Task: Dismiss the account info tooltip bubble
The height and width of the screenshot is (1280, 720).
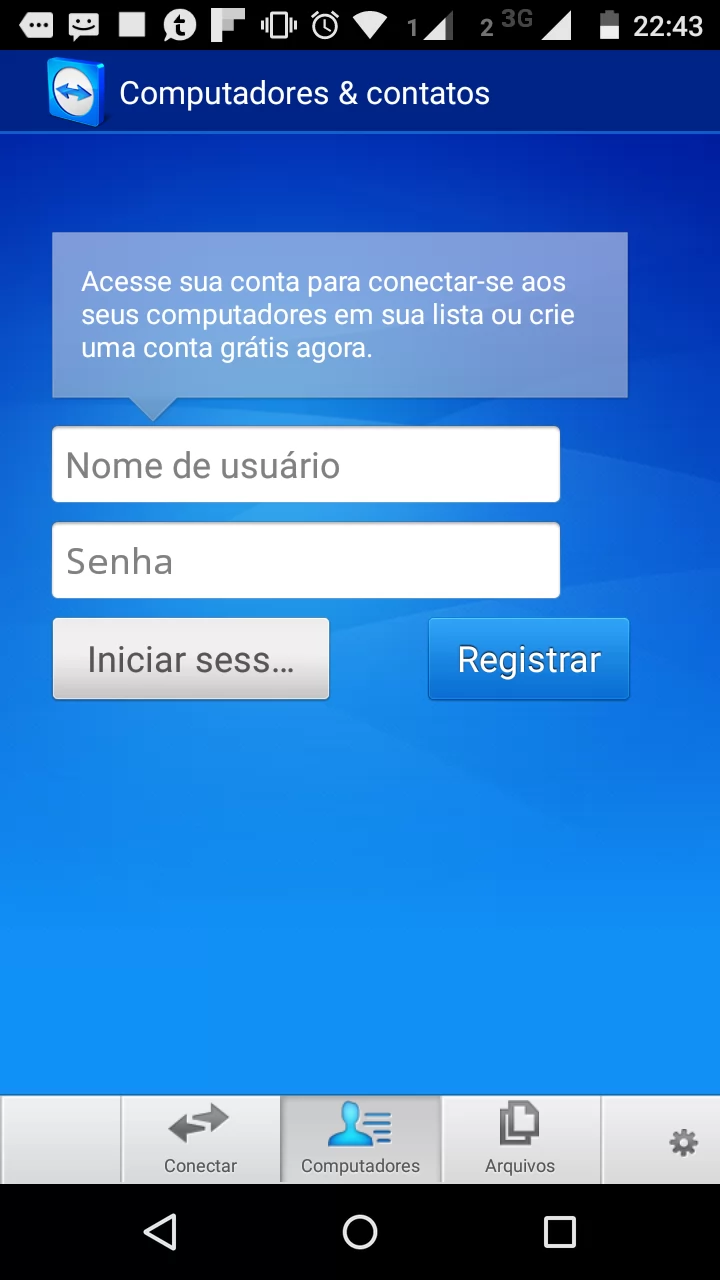Action: pos(340,314)
